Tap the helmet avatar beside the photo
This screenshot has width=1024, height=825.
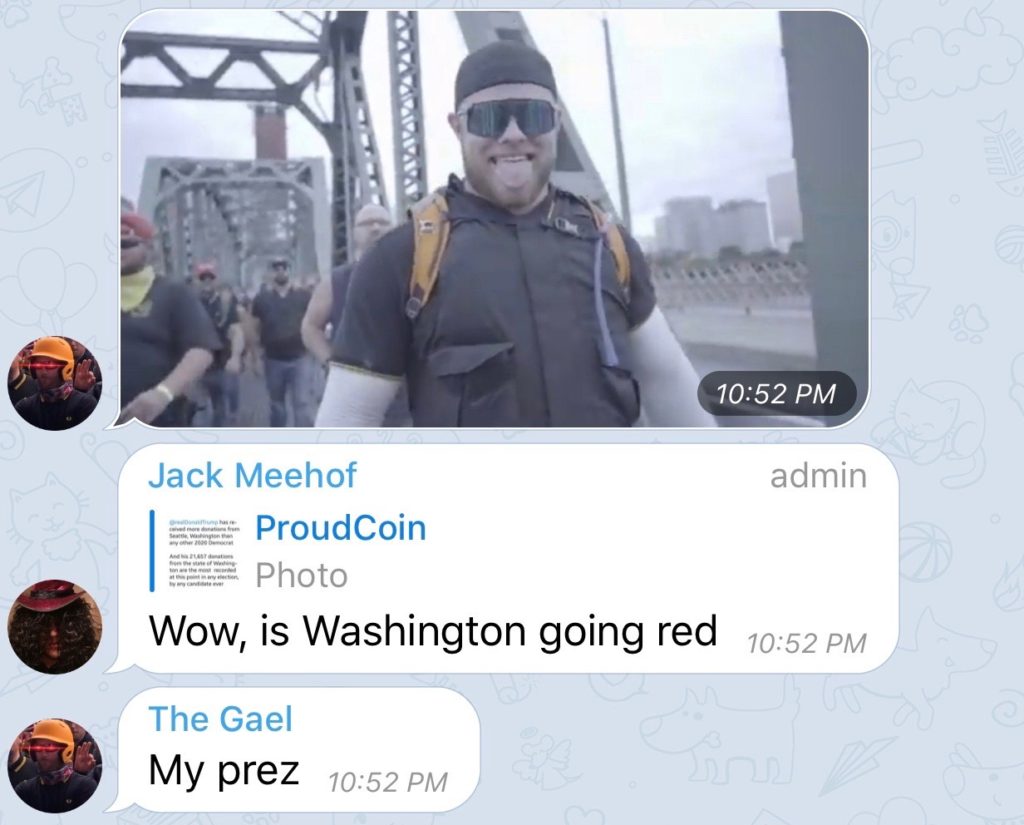(54, 383)
